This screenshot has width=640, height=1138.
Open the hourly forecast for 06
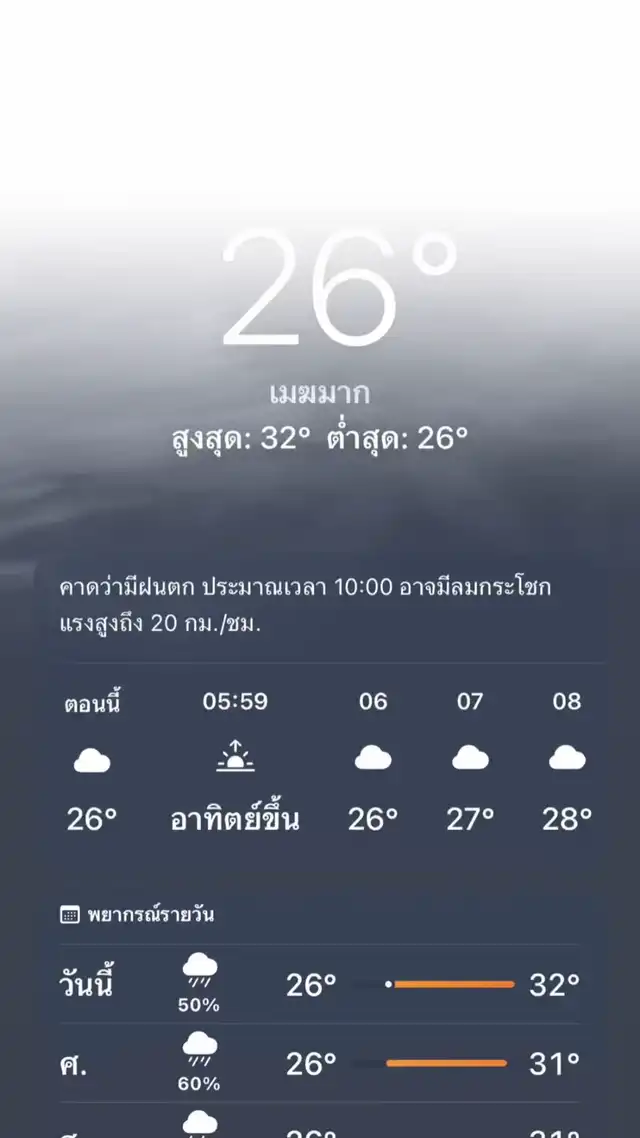tap(373, 761)
